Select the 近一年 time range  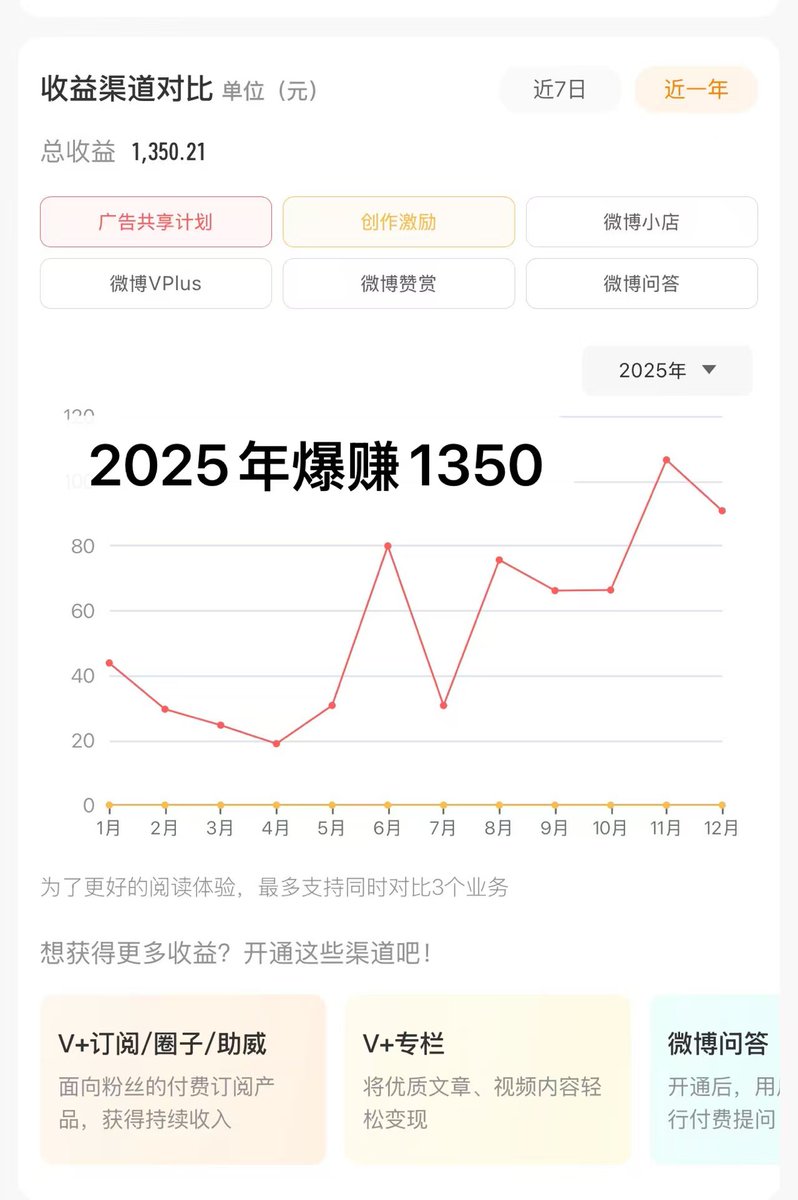coord(696,90)
